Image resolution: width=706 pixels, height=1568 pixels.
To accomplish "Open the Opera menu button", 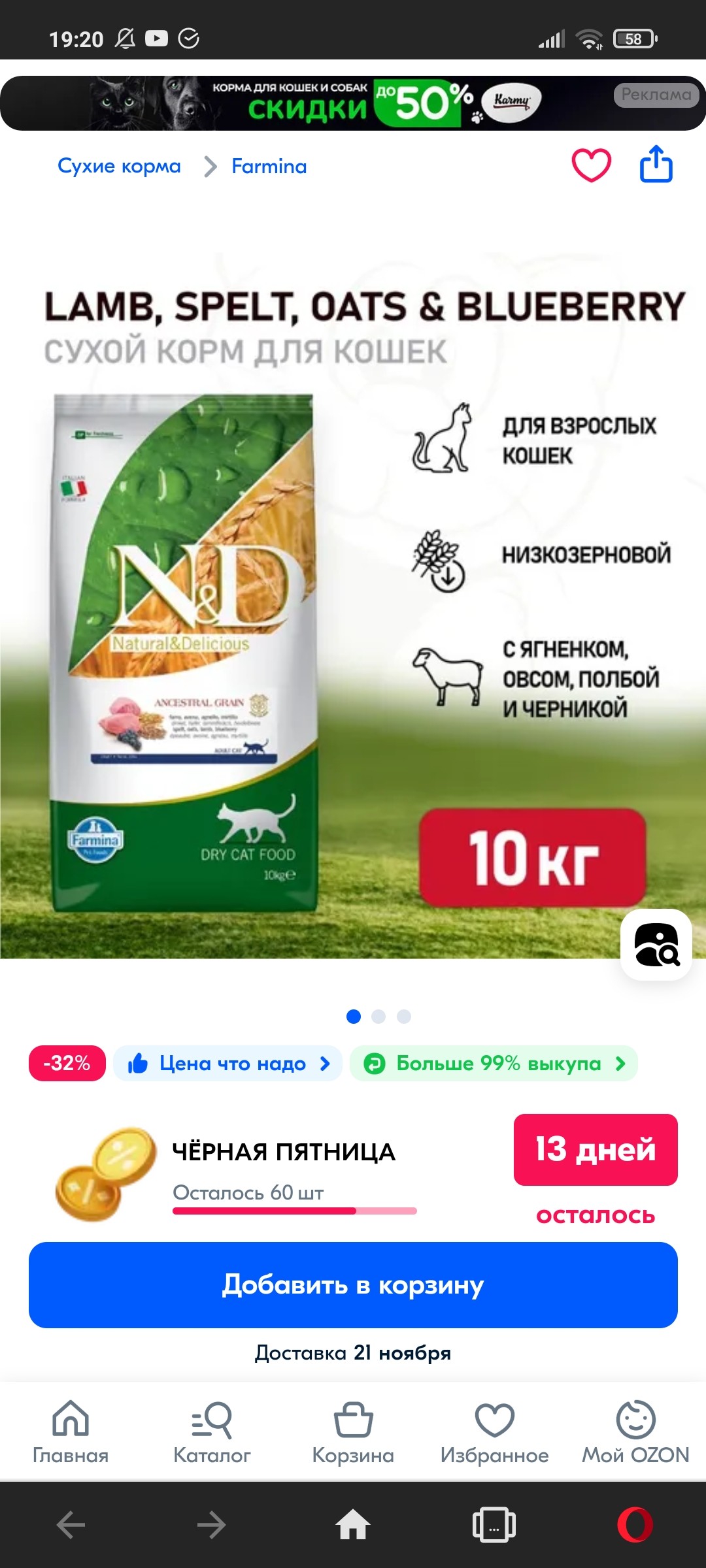I will point(635,1525).
